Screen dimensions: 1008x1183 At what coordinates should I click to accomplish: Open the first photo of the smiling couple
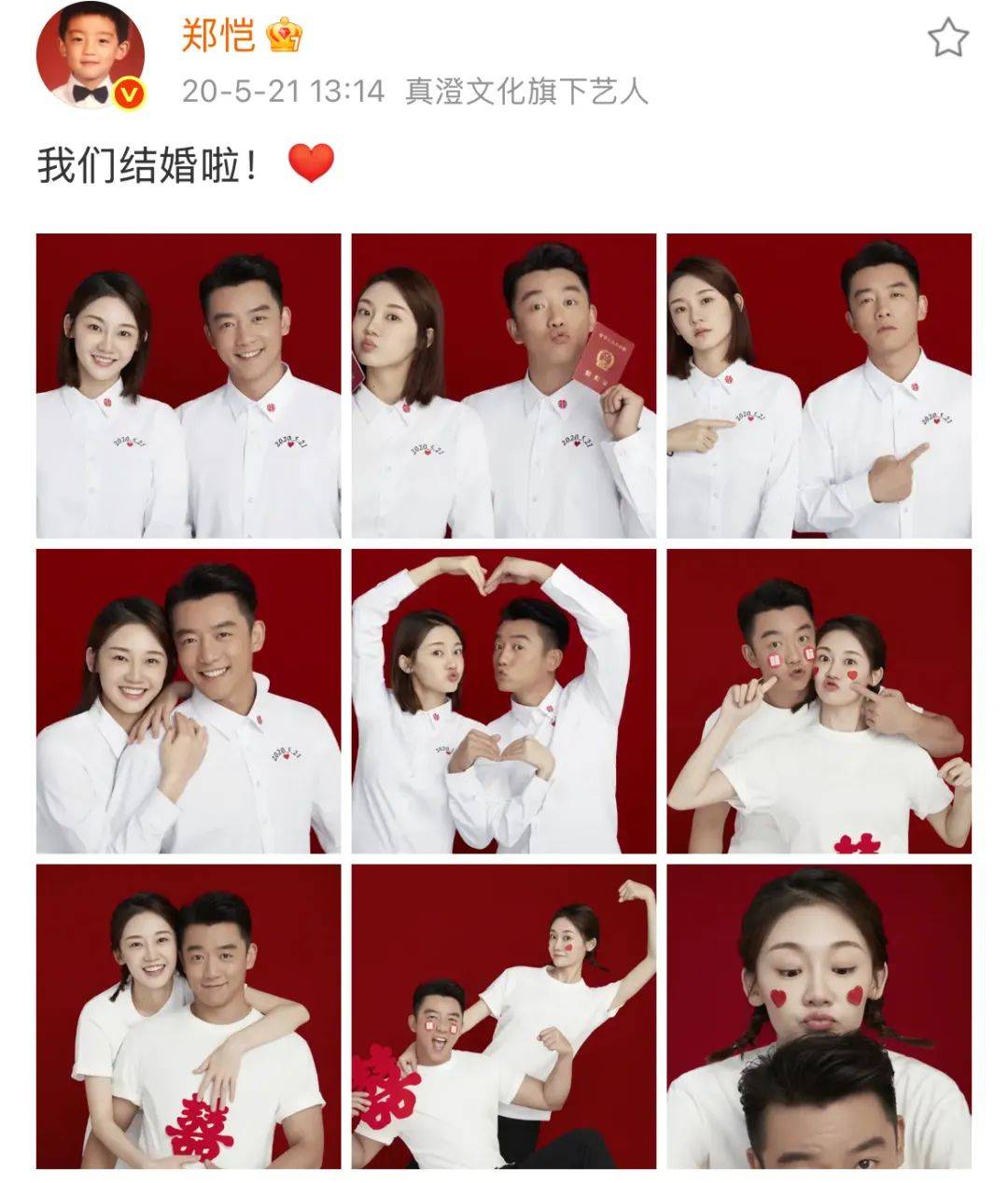coord(189,386)
